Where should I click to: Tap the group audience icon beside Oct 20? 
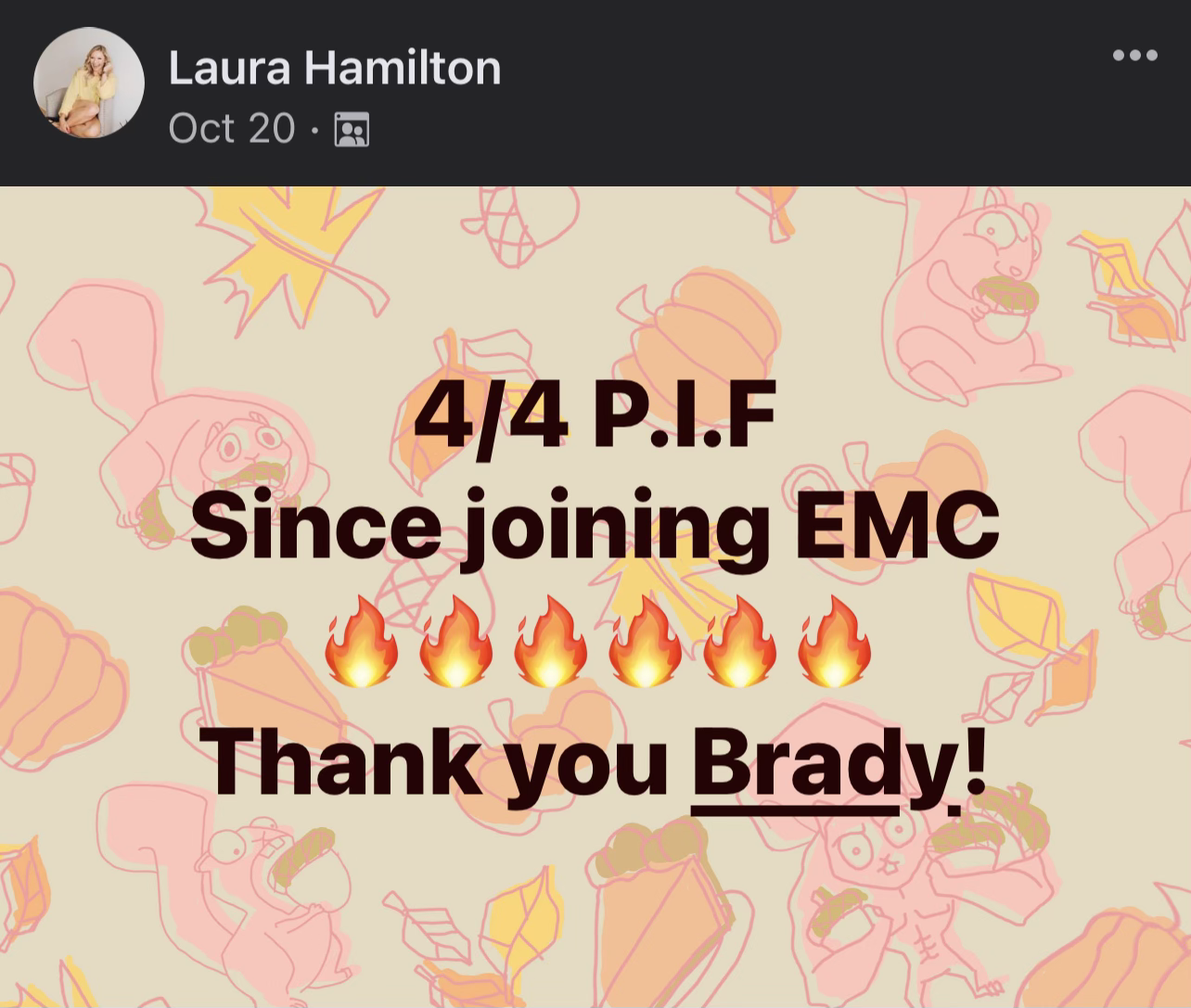pyautogui.click(x=351, y=129)
